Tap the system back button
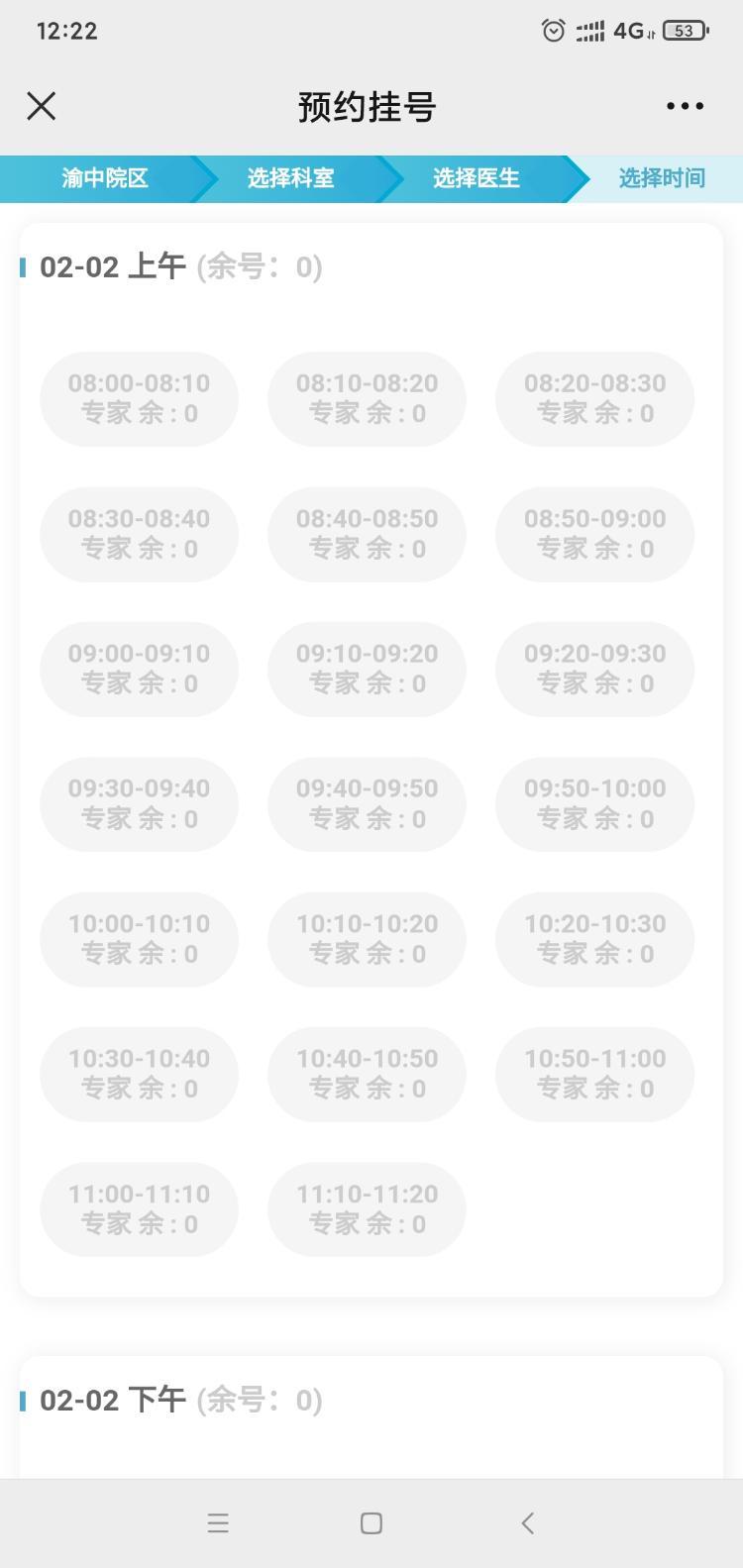Image resolution: width=743 pixels, height=1568 pixels. [x=527, y=1523]
